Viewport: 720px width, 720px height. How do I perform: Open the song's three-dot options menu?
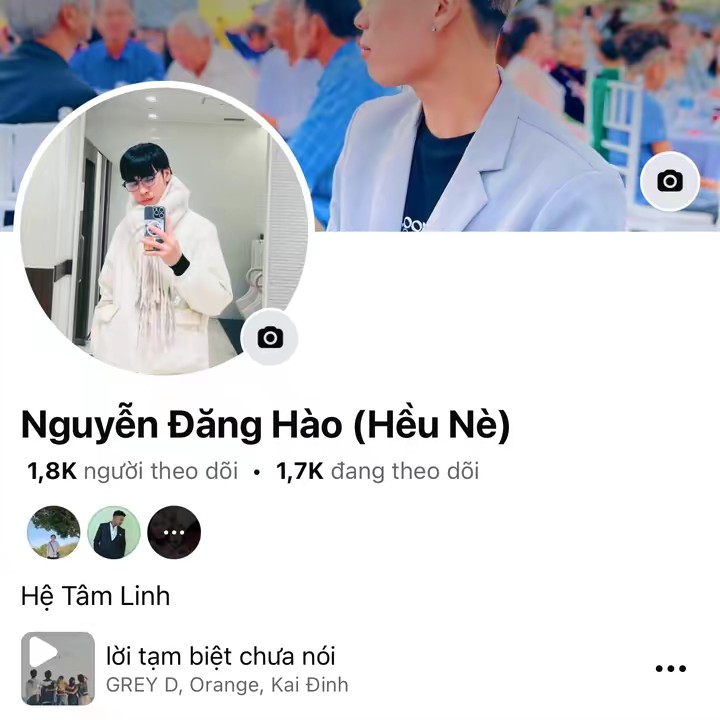click(670, 668)
